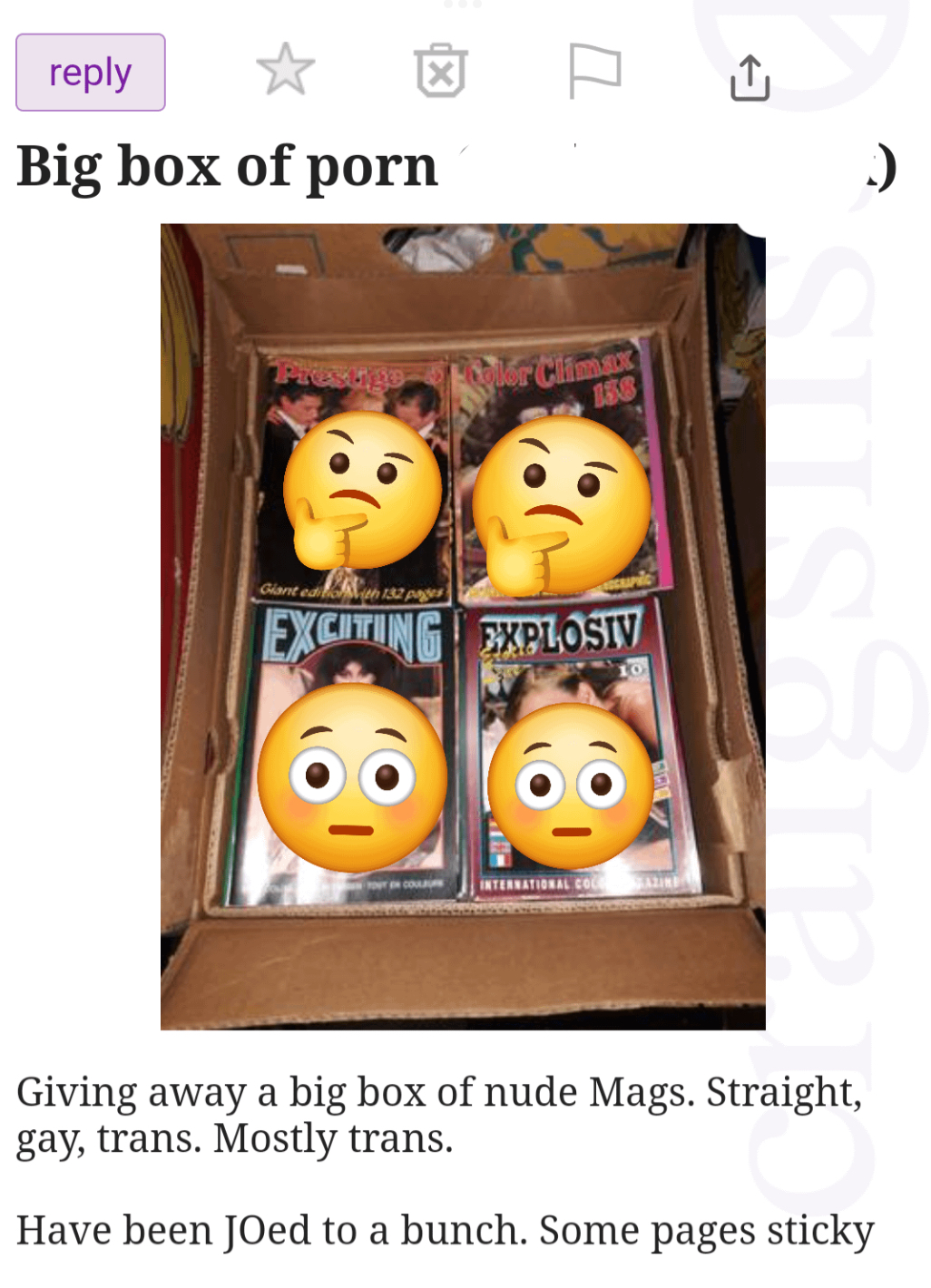
Task: Flag this posting
Action: coord(594,71)
